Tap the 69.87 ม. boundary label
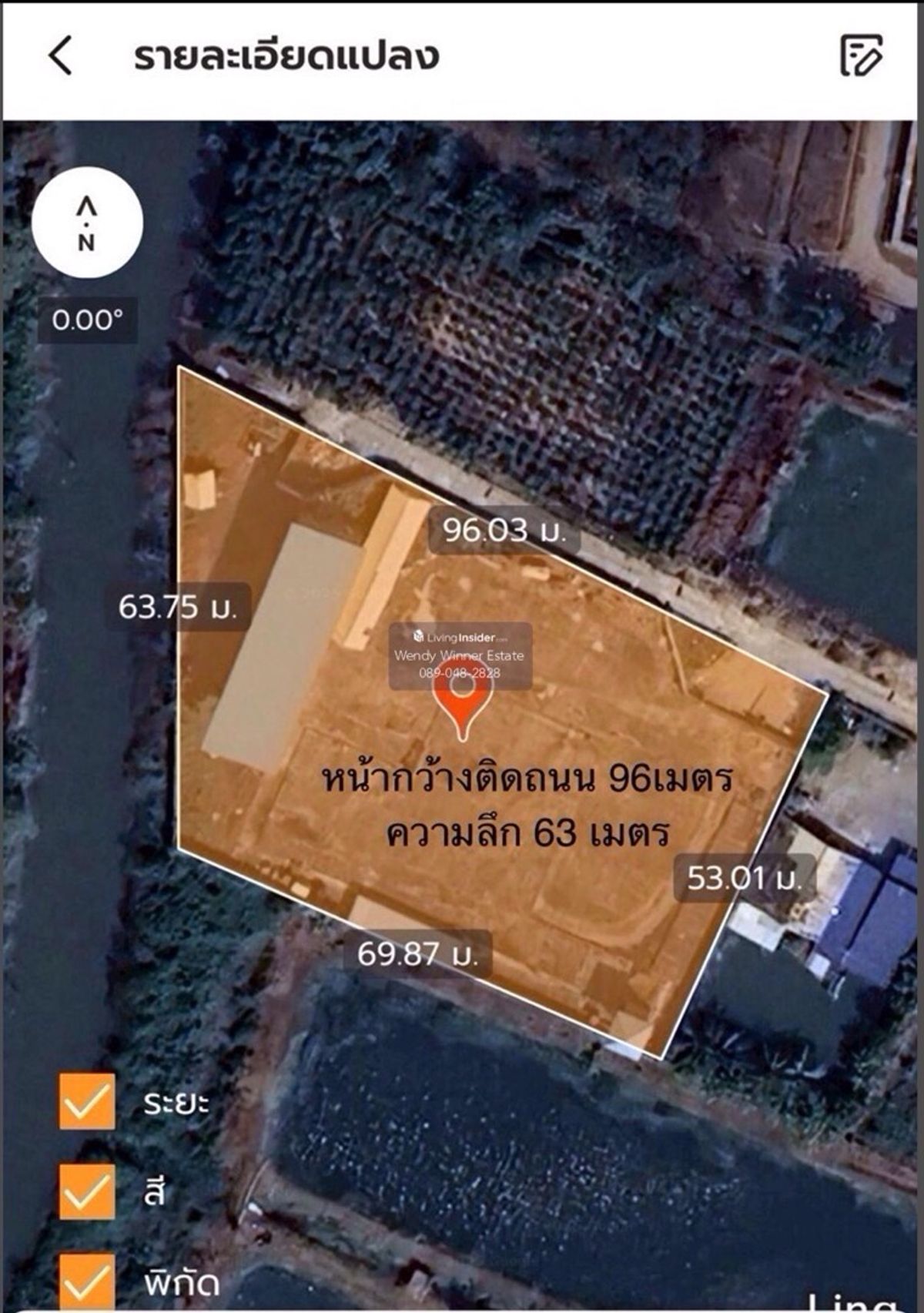 [421, 955]
